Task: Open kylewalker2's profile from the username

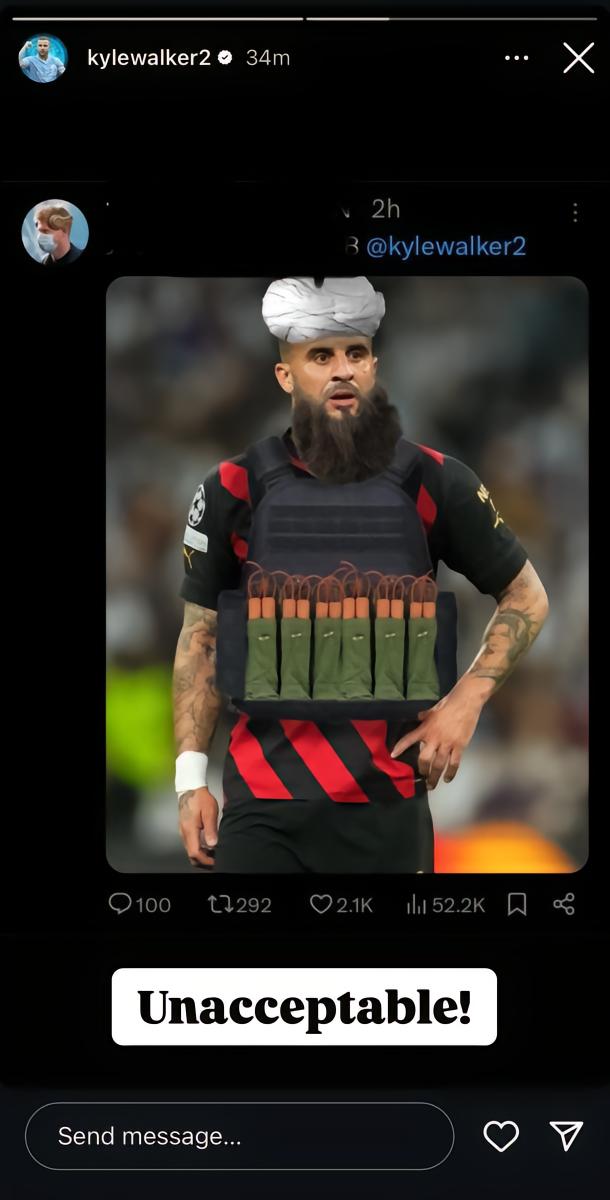Action: point(148,58)
